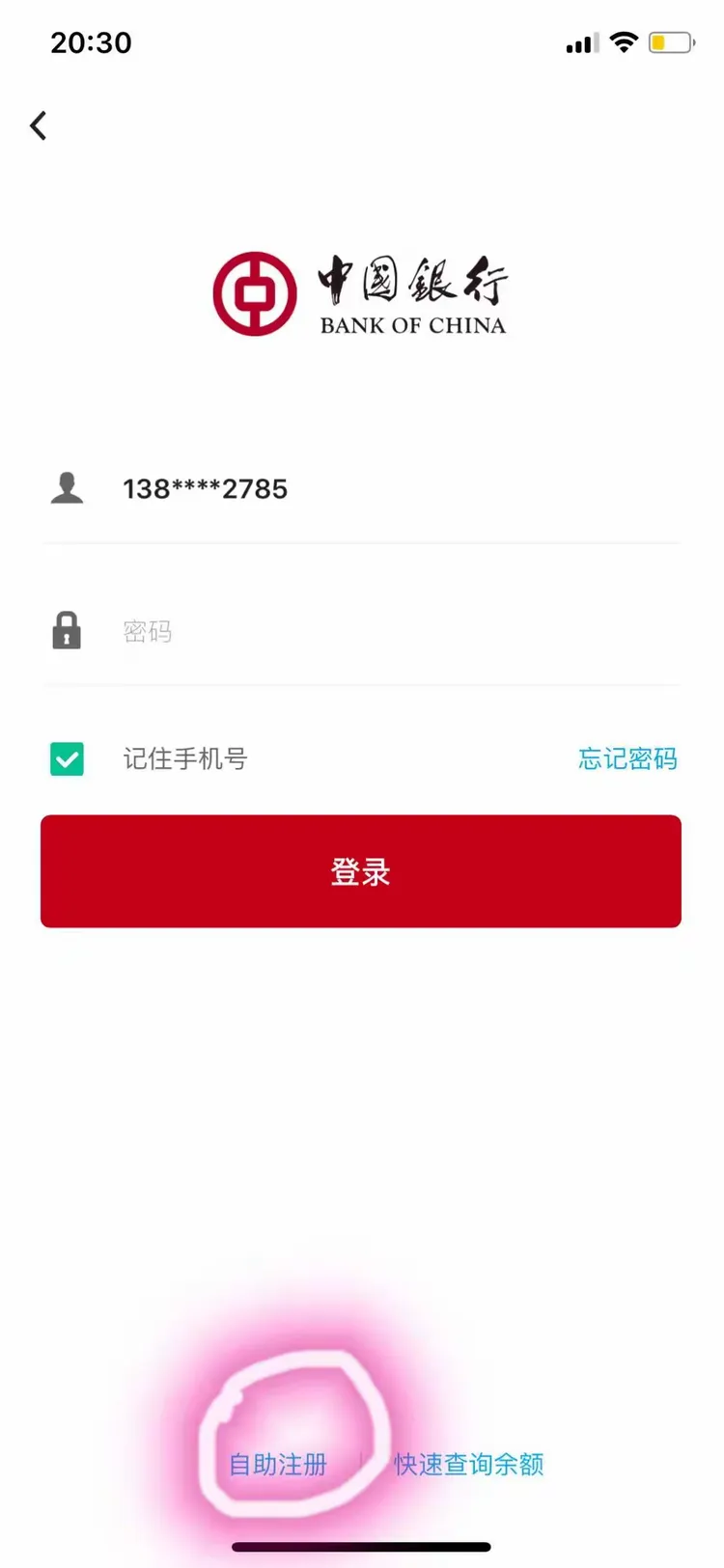Select the masked phone number 138****2785

point(205,488)
